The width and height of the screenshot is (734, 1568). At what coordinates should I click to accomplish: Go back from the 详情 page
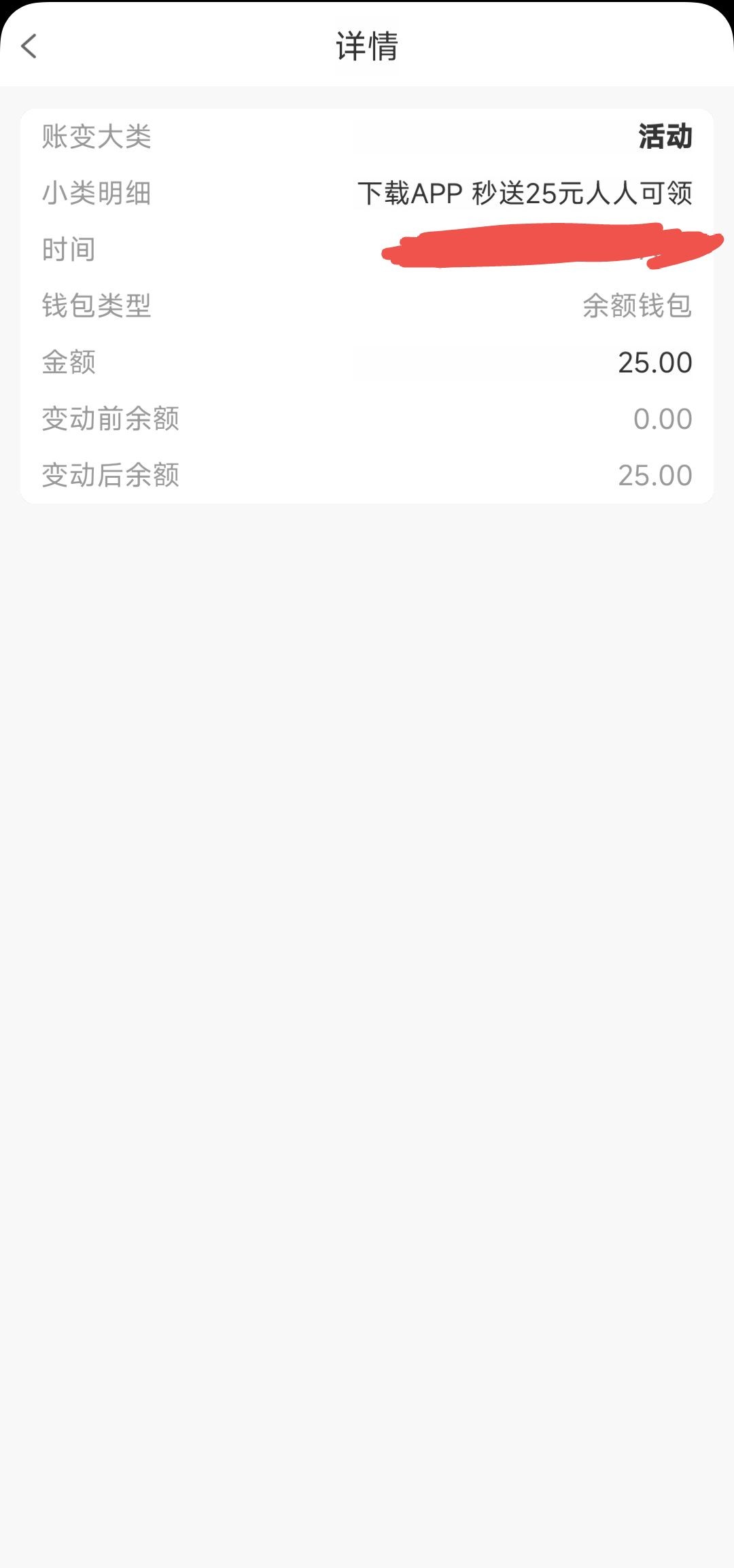coord(29,46)
